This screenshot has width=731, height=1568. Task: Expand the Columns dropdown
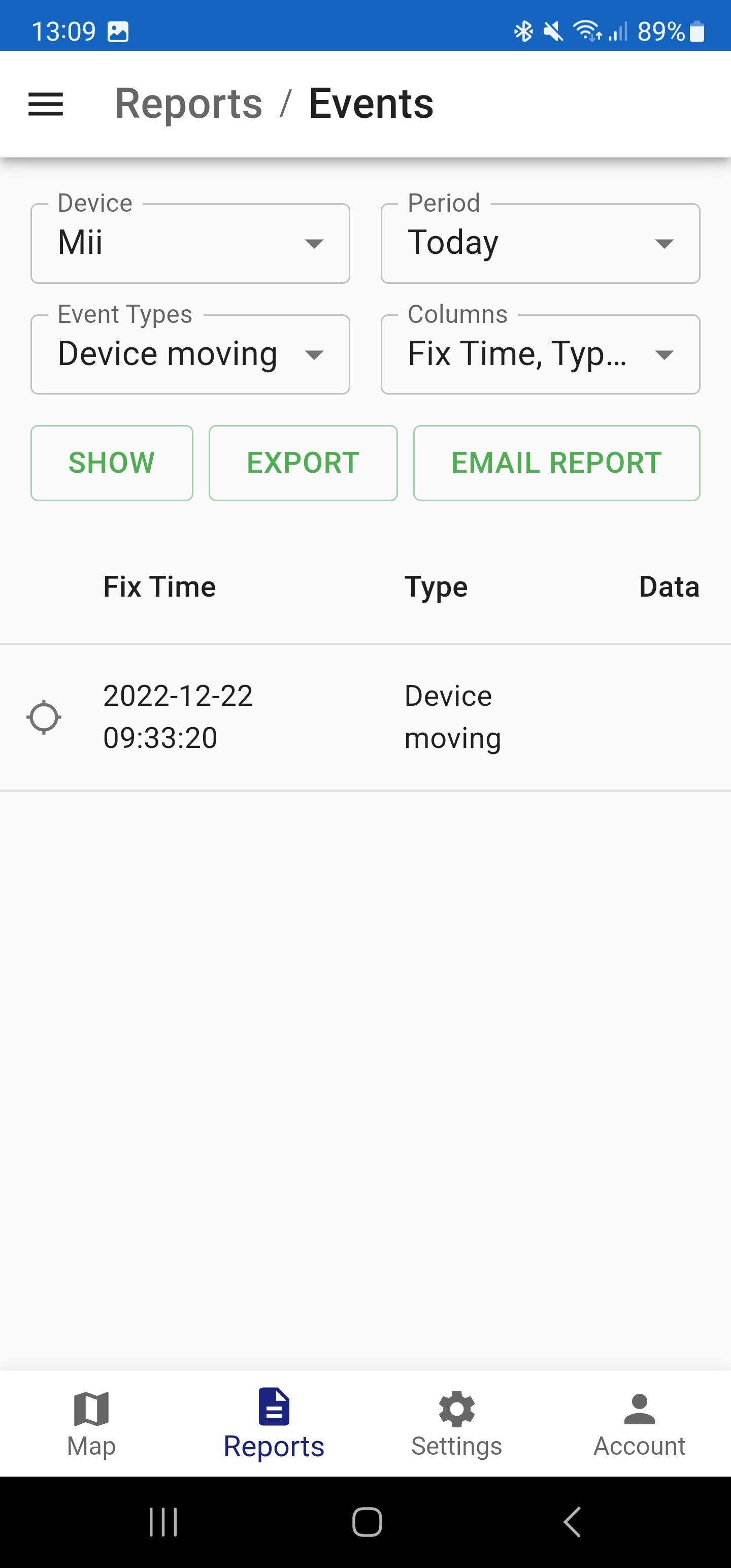540,354
